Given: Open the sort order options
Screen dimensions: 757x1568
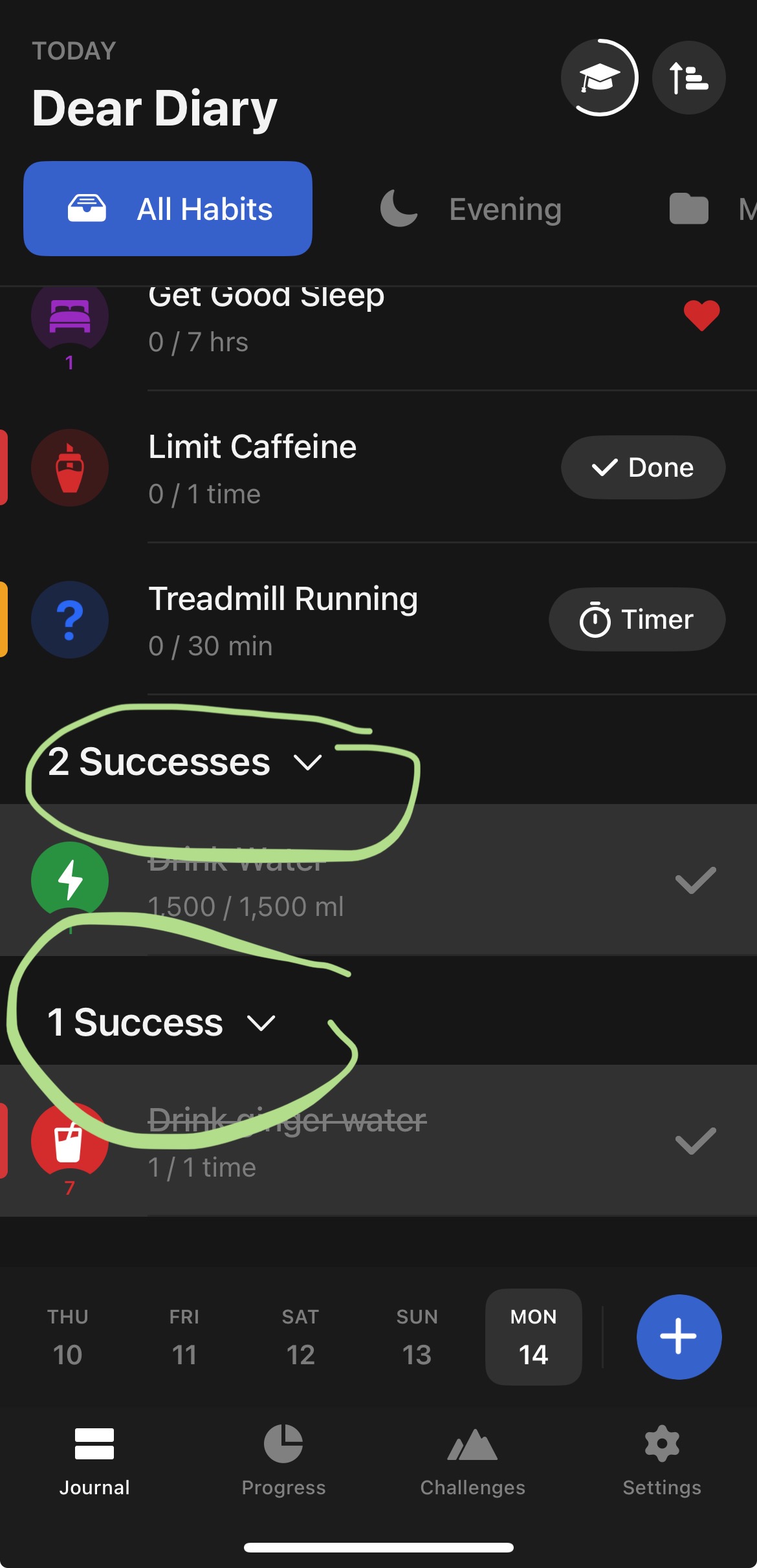Looking at the screenshot, I should (x=688, y=78).
